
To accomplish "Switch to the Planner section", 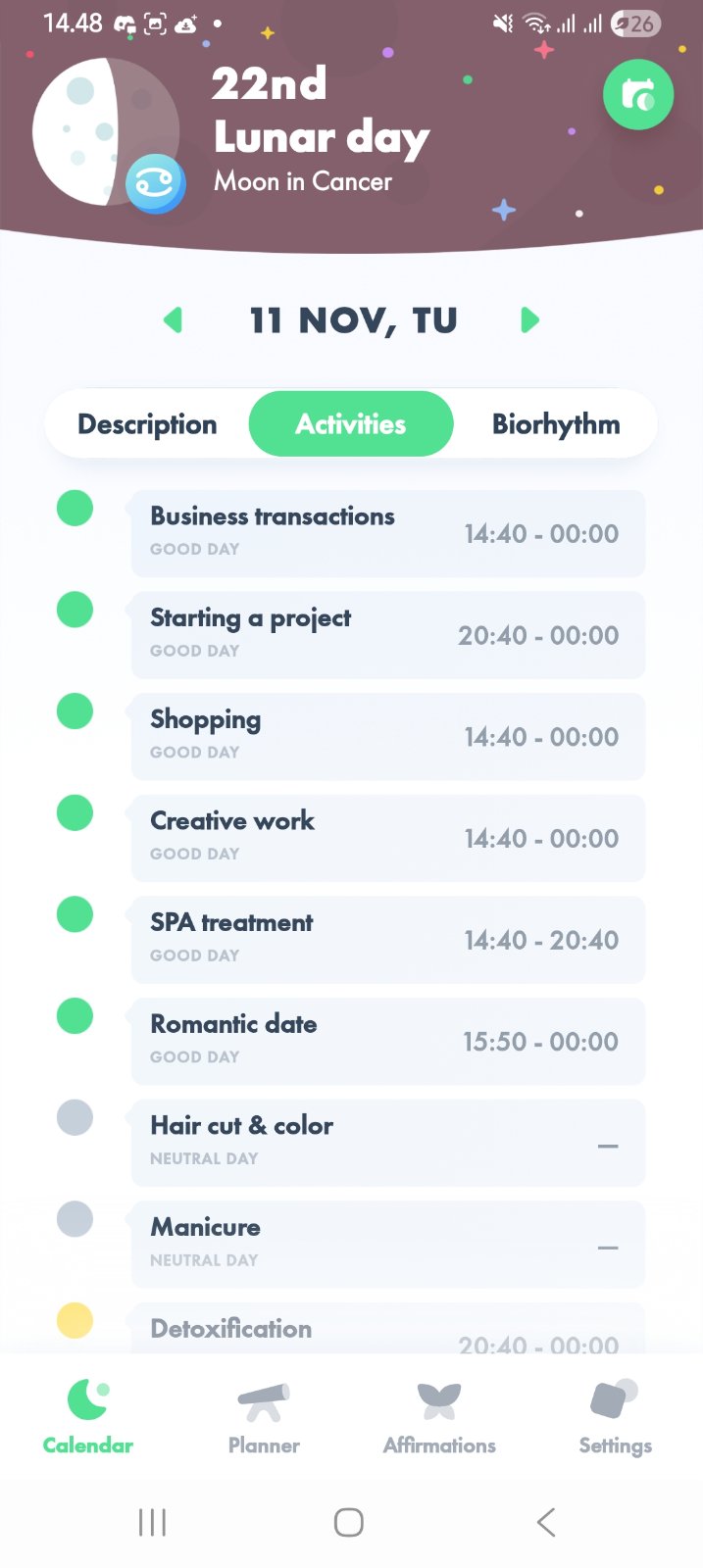I will [264, 1416].
